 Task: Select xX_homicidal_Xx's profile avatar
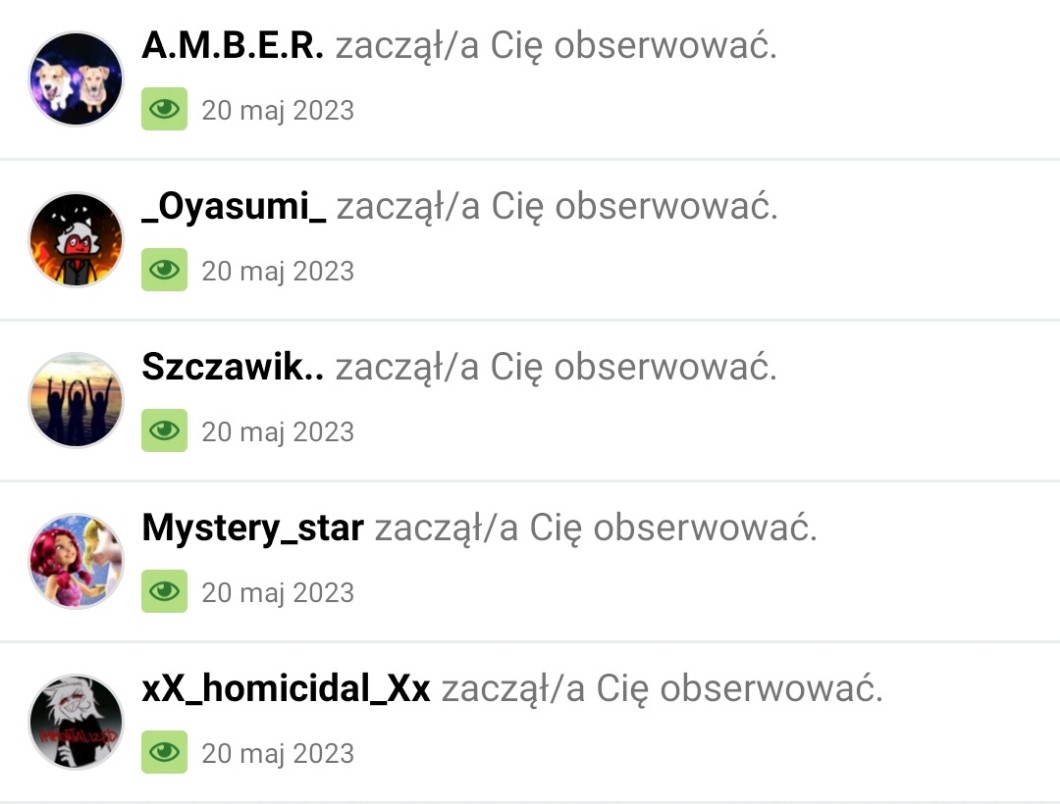76,722
